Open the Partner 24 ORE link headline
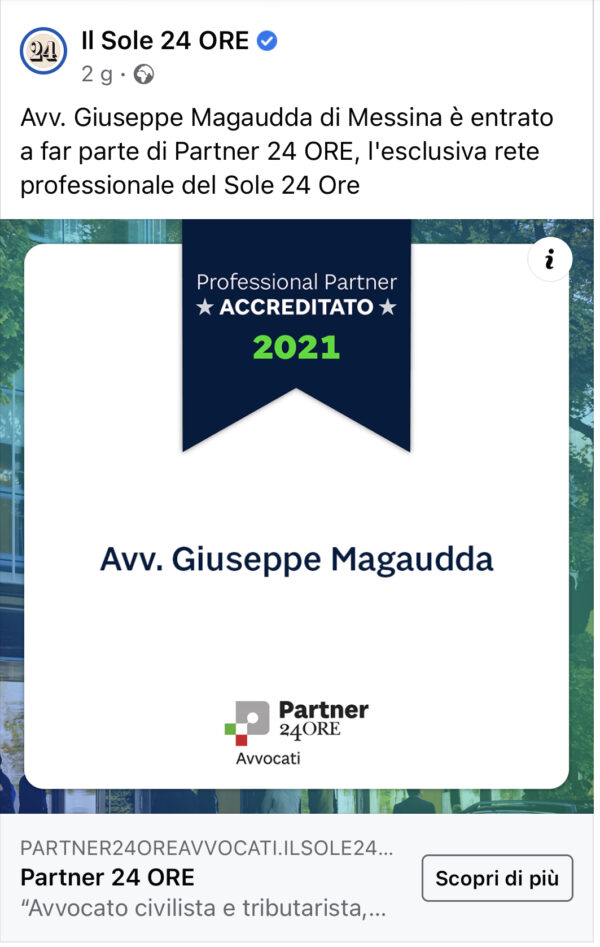Screen dimensions: 600x947 click(x=107, y=878)
